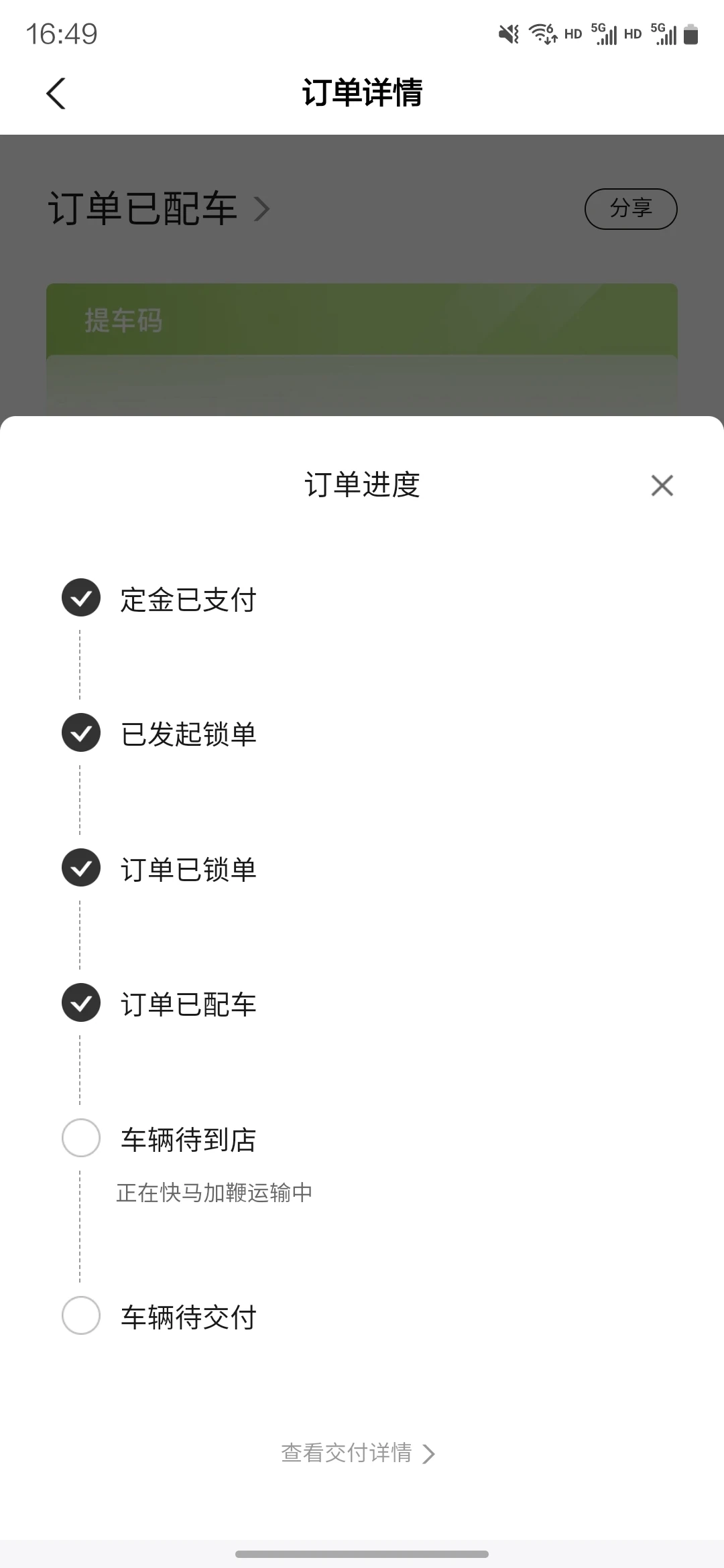Viewport: 724px width, 1568px height.
Task: Tap the 分享 button
Action: point(631,209)
